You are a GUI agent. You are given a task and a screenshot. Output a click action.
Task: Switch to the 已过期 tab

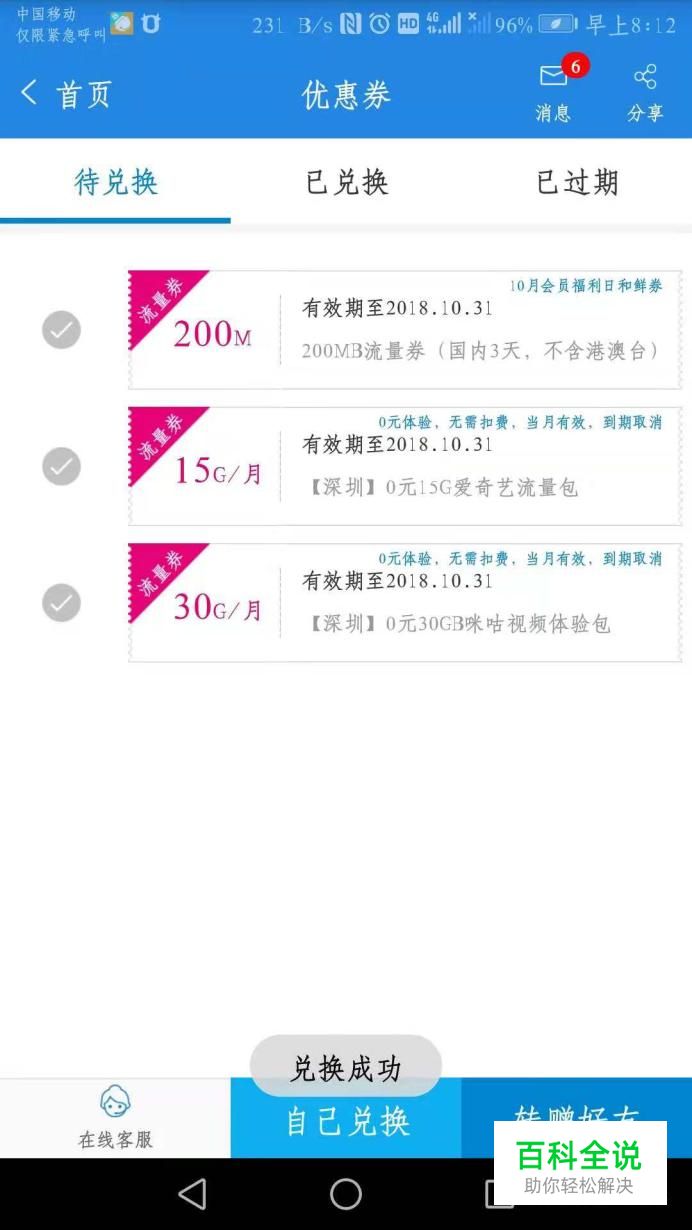(x=577, y=181)
